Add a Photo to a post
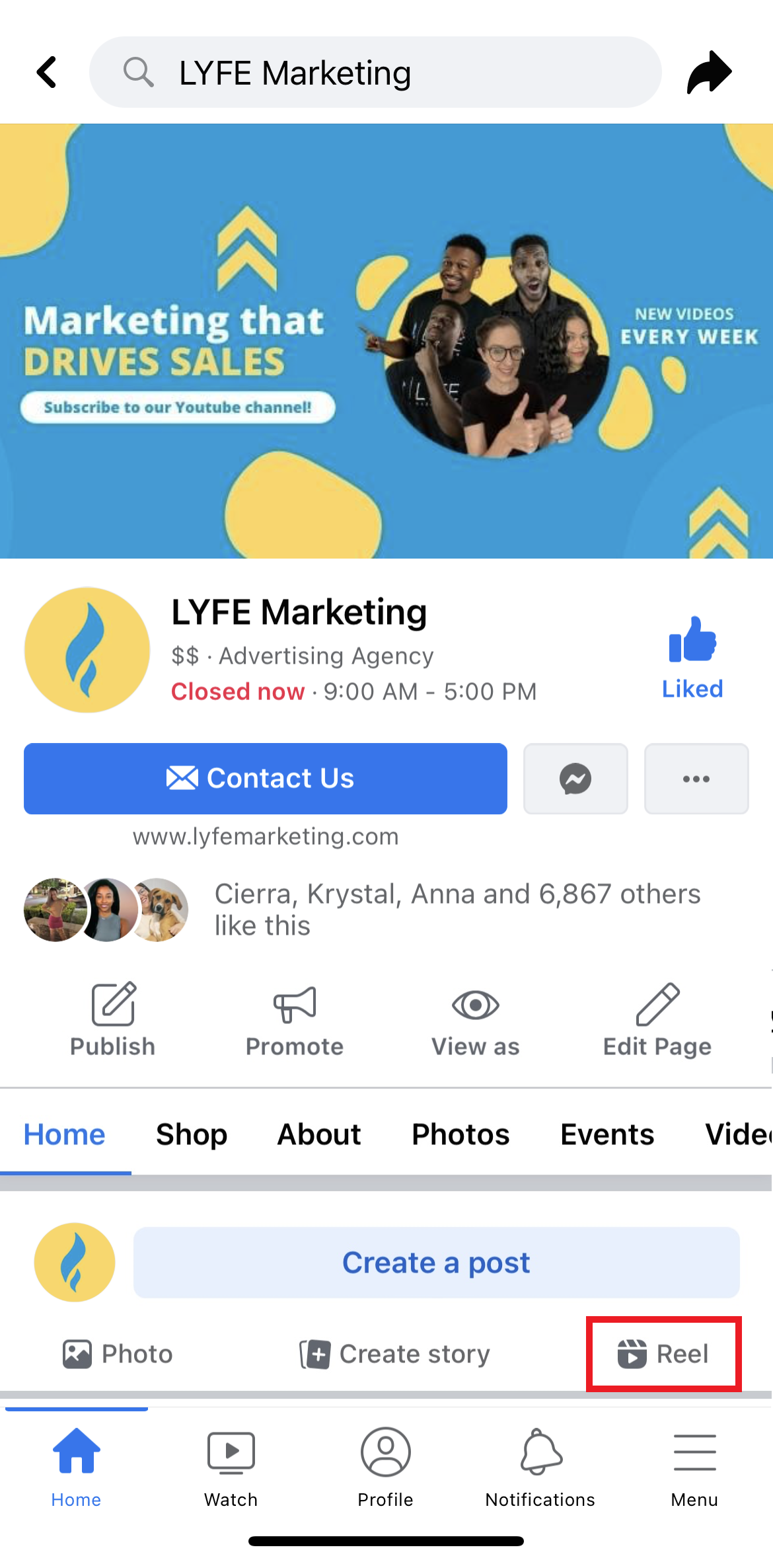773x1568 pixels. [x=118, y=1354]
